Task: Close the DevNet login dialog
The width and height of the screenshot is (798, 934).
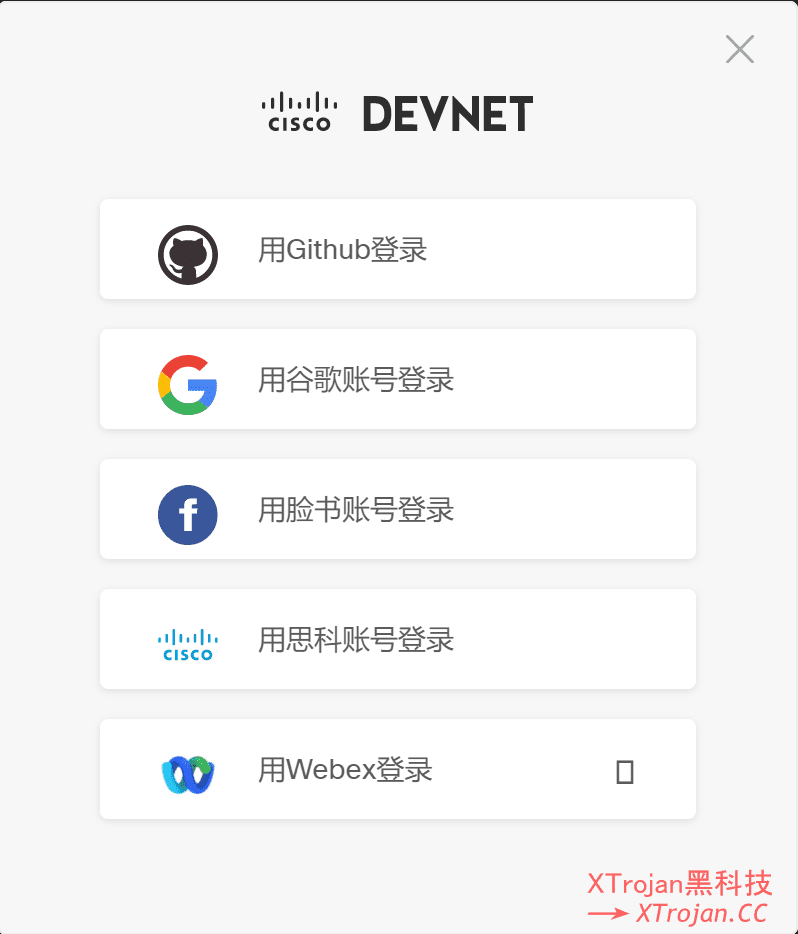Action: click(x=739, y=49)
